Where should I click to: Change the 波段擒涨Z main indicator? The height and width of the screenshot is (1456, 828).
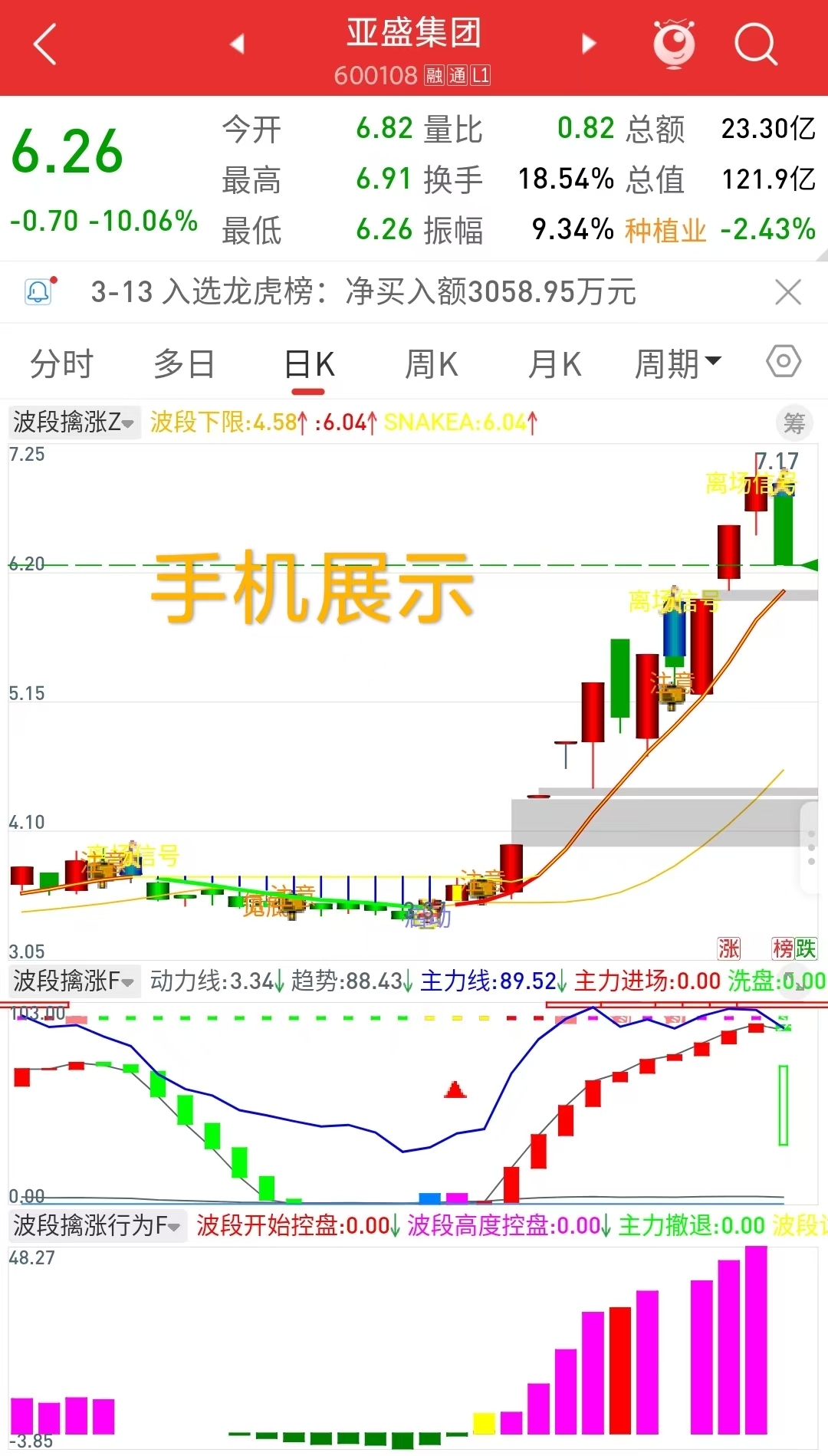(x=74, y=422)
